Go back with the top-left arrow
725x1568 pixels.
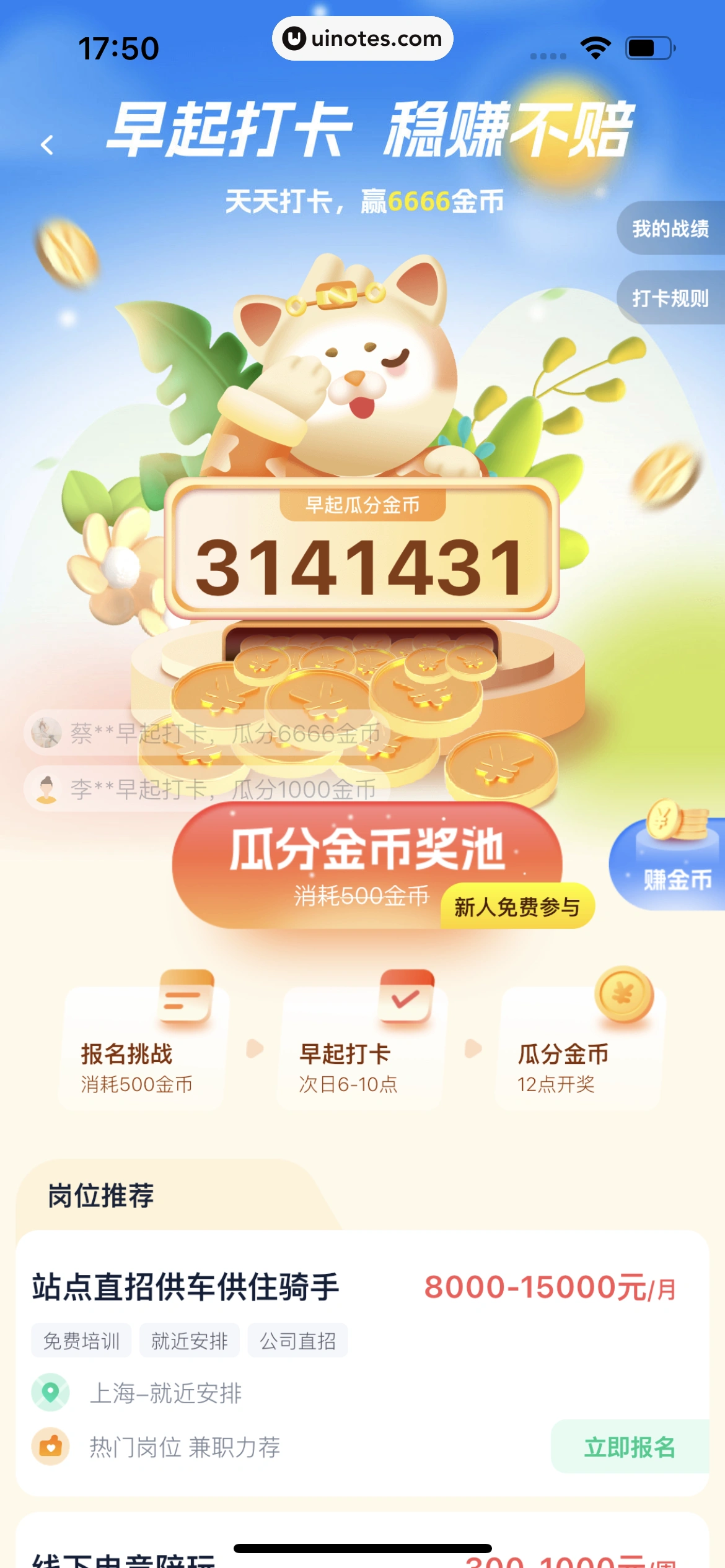(x=47, y=146)
